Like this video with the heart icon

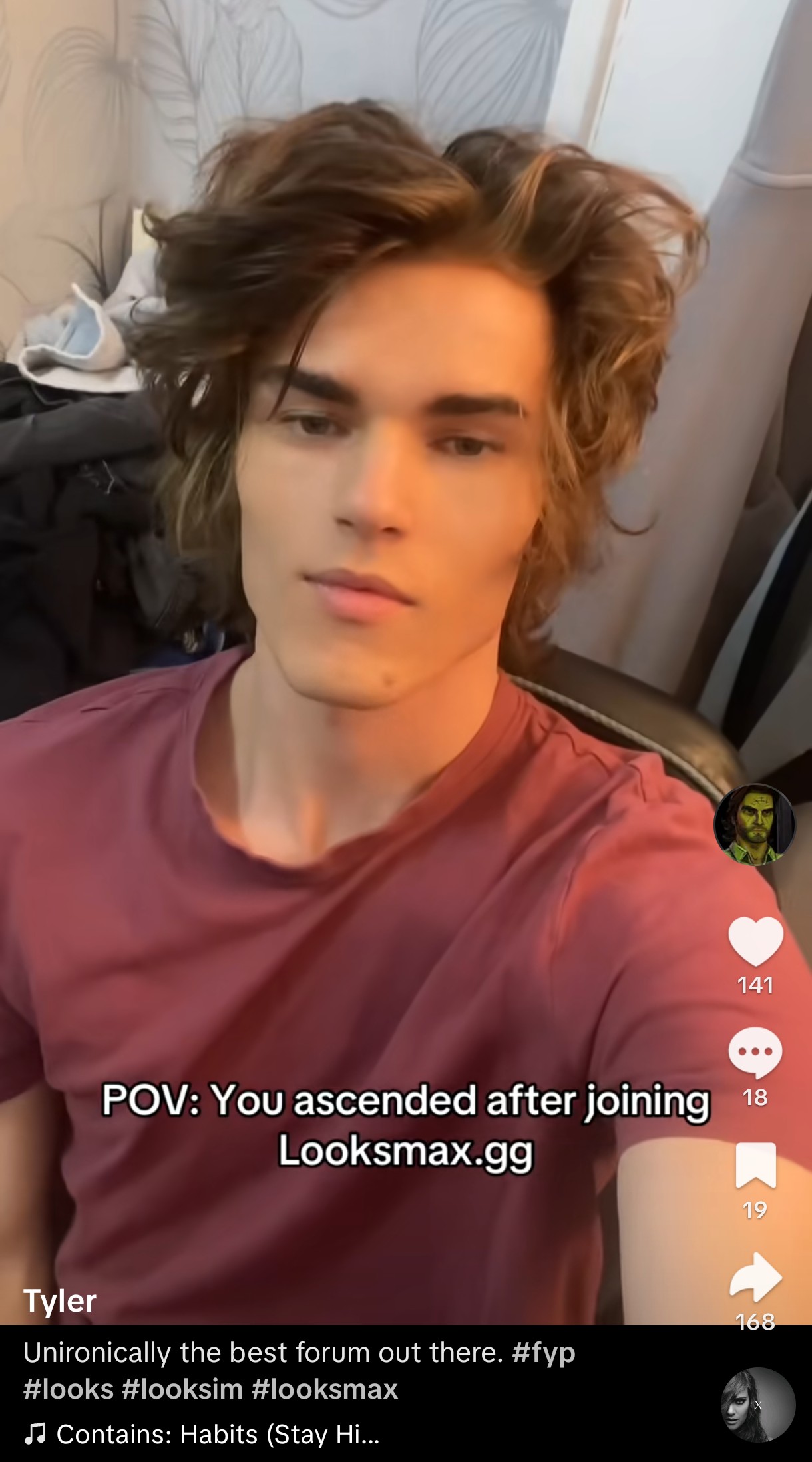click(755, 941)
